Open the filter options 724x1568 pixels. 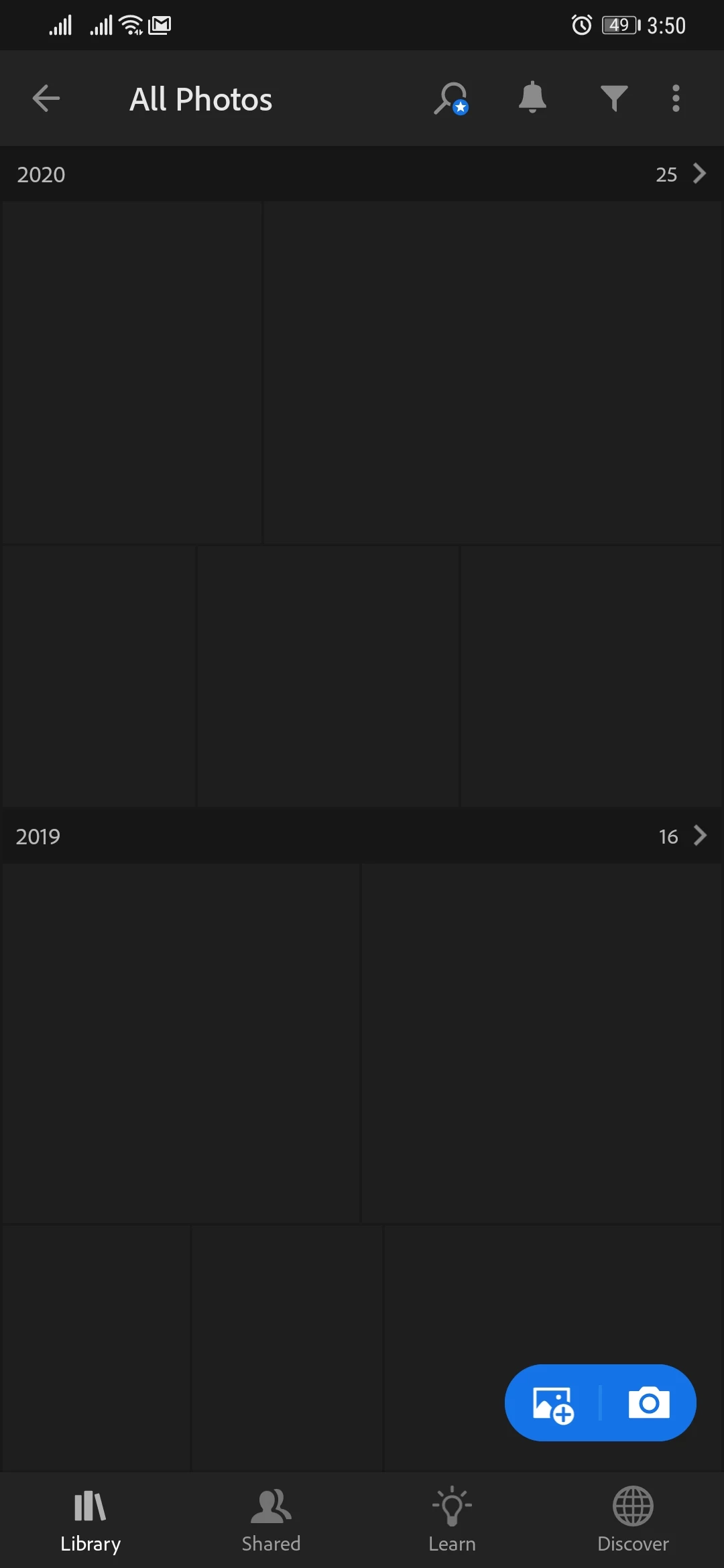pyautogui.click(x=613, y=99)
